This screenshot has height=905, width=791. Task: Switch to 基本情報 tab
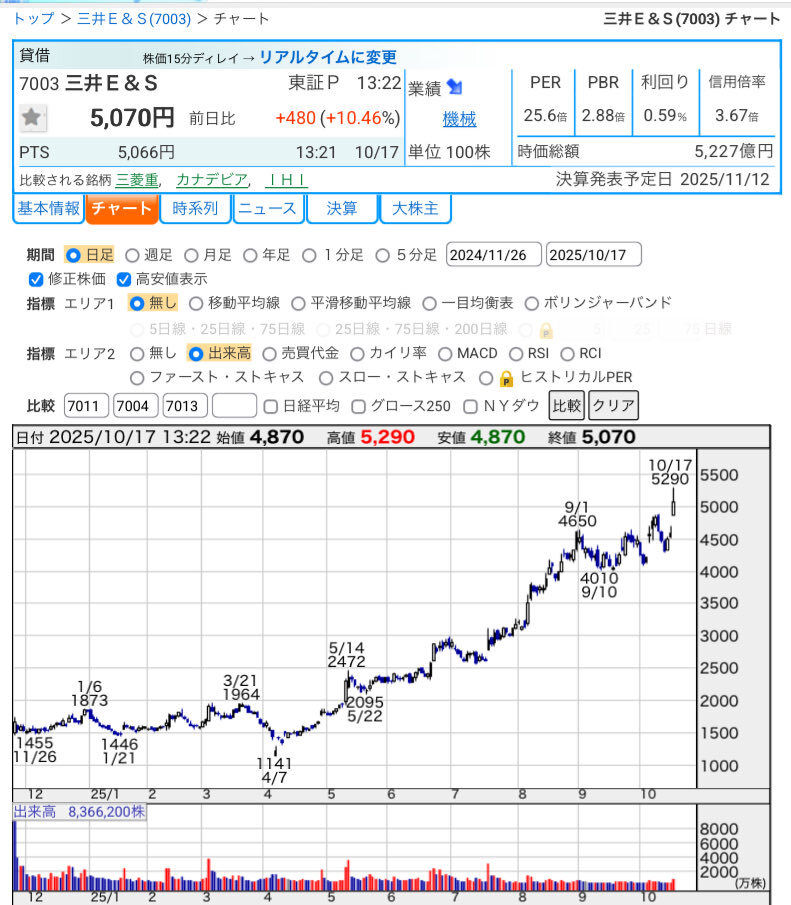pyautogui.click(x=48, y=208)
